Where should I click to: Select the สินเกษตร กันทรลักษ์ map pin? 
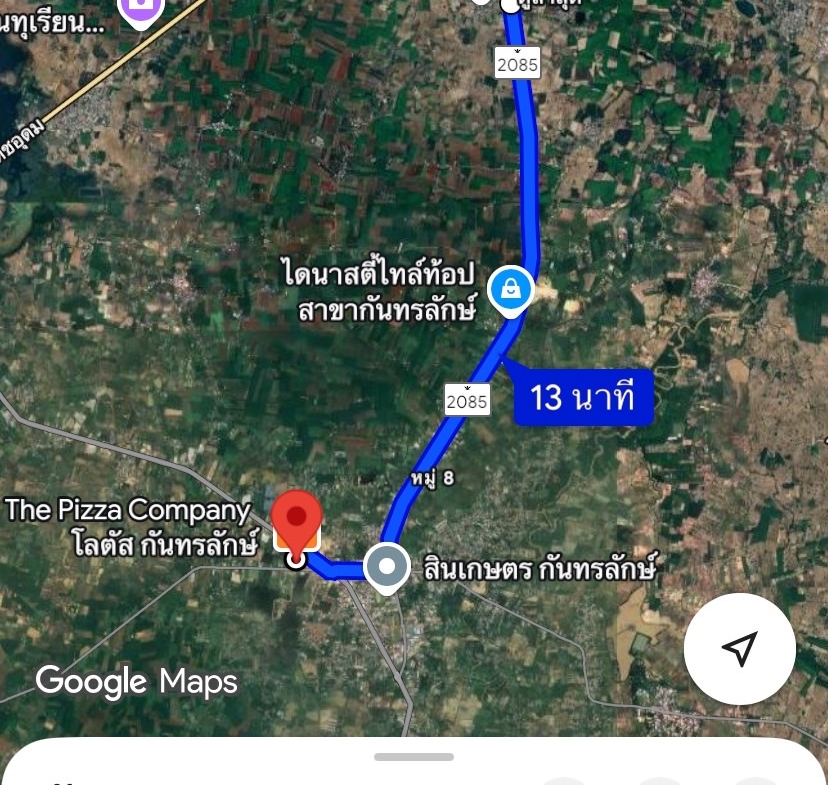(x=386, y=567)
